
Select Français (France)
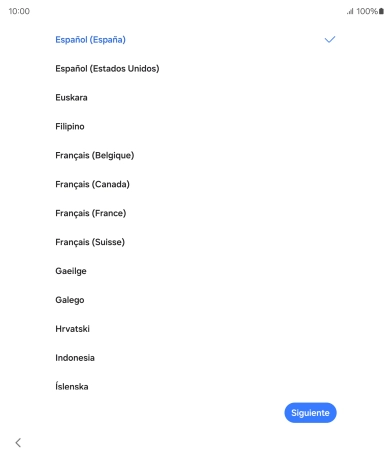[196, 213]
